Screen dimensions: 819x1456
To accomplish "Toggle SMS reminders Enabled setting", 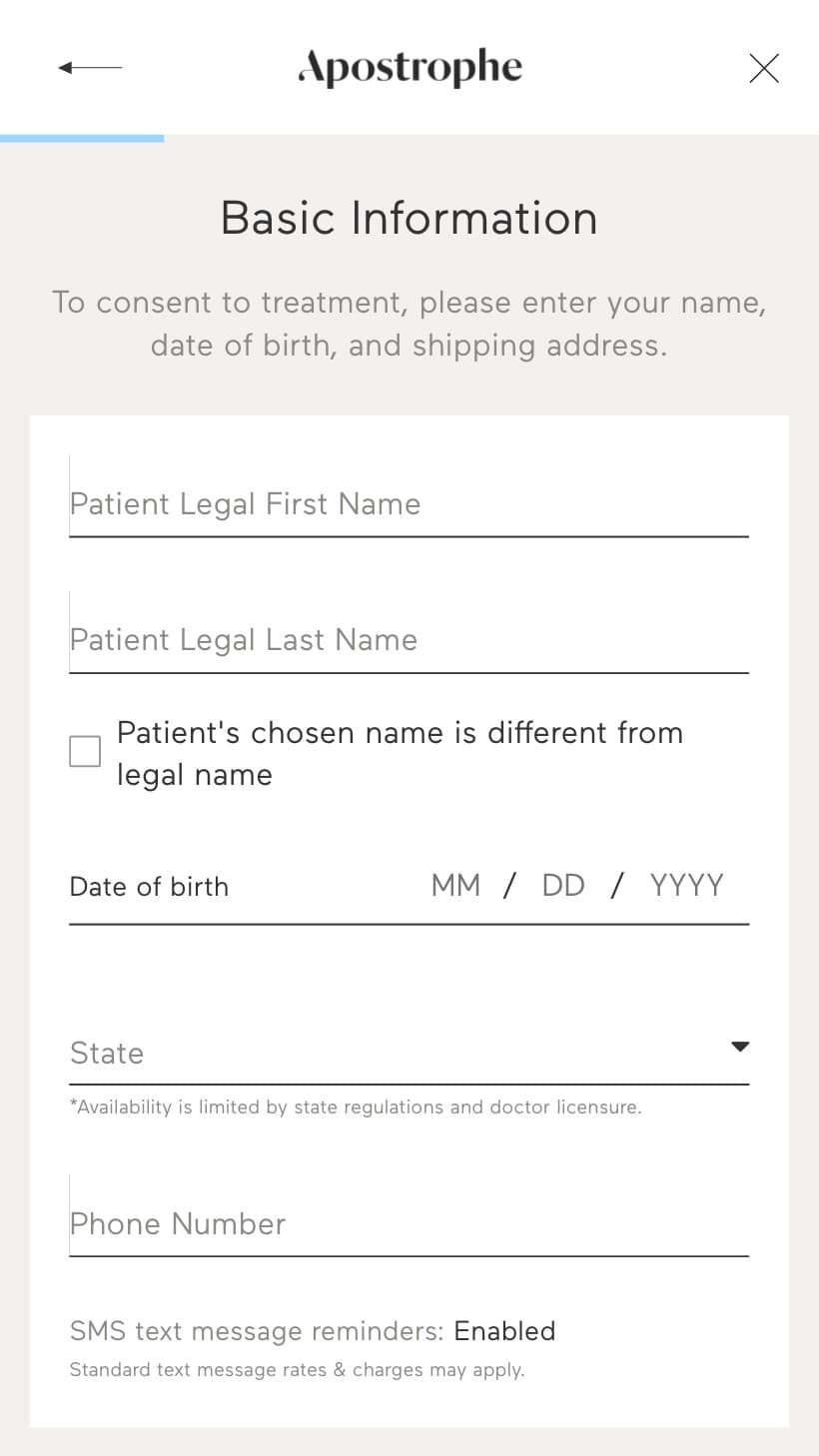I will (504, 1331).
